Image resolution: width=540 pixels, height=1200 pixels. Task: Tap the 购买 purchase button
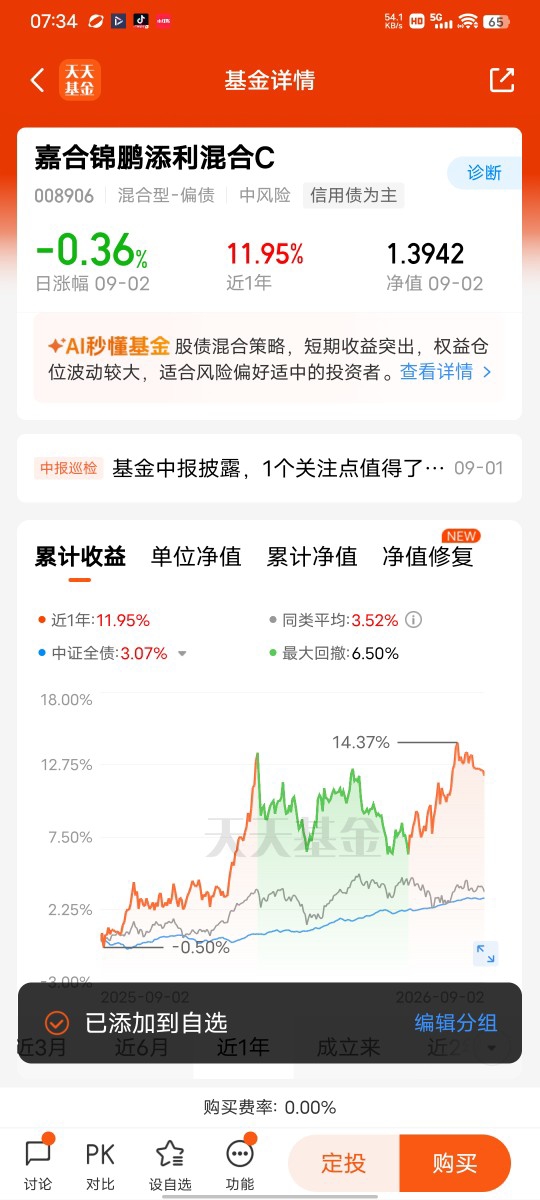point(455,1163)
